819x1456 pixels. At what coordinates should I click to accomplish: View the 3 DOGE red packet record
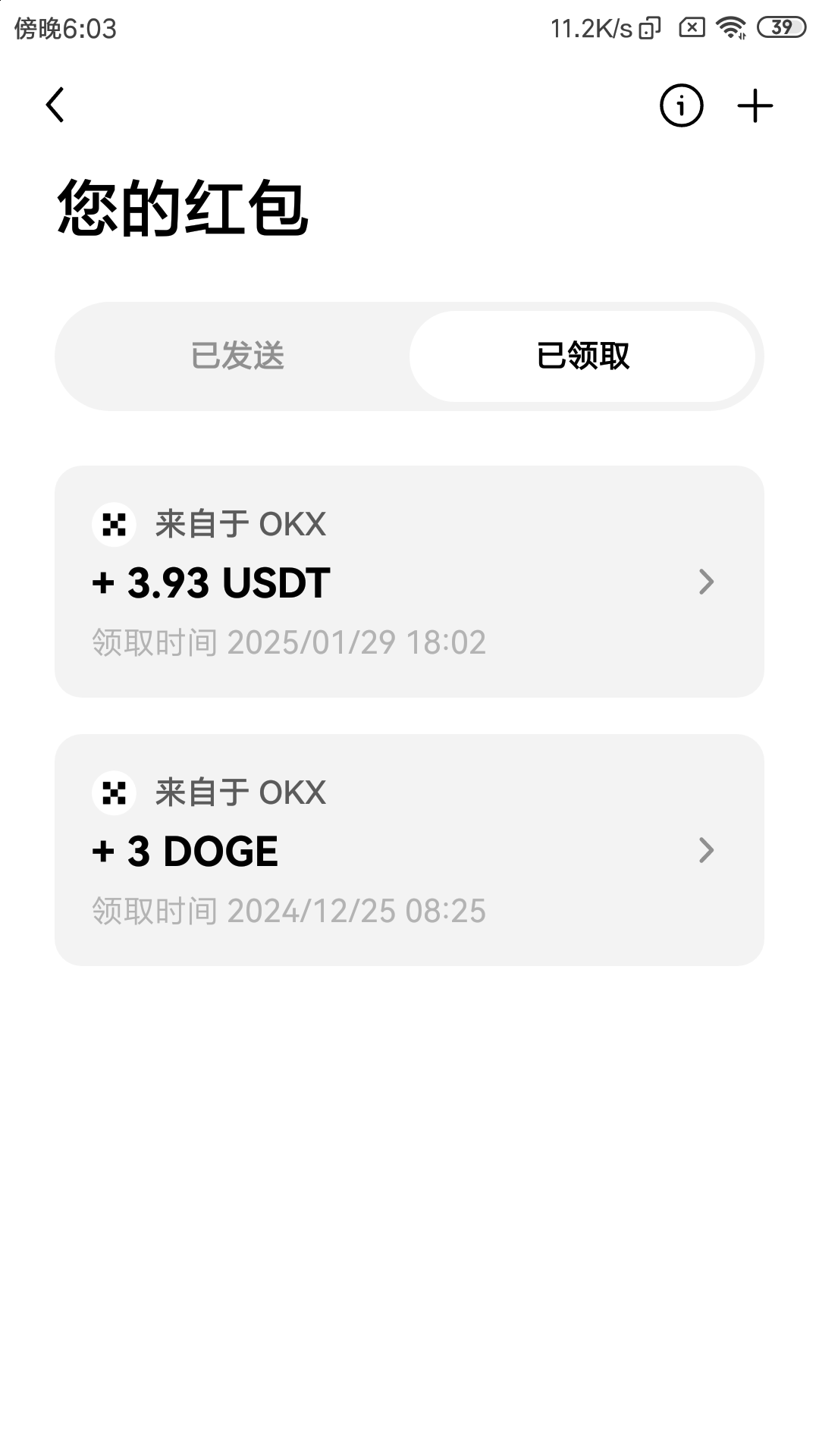point(409,850)
